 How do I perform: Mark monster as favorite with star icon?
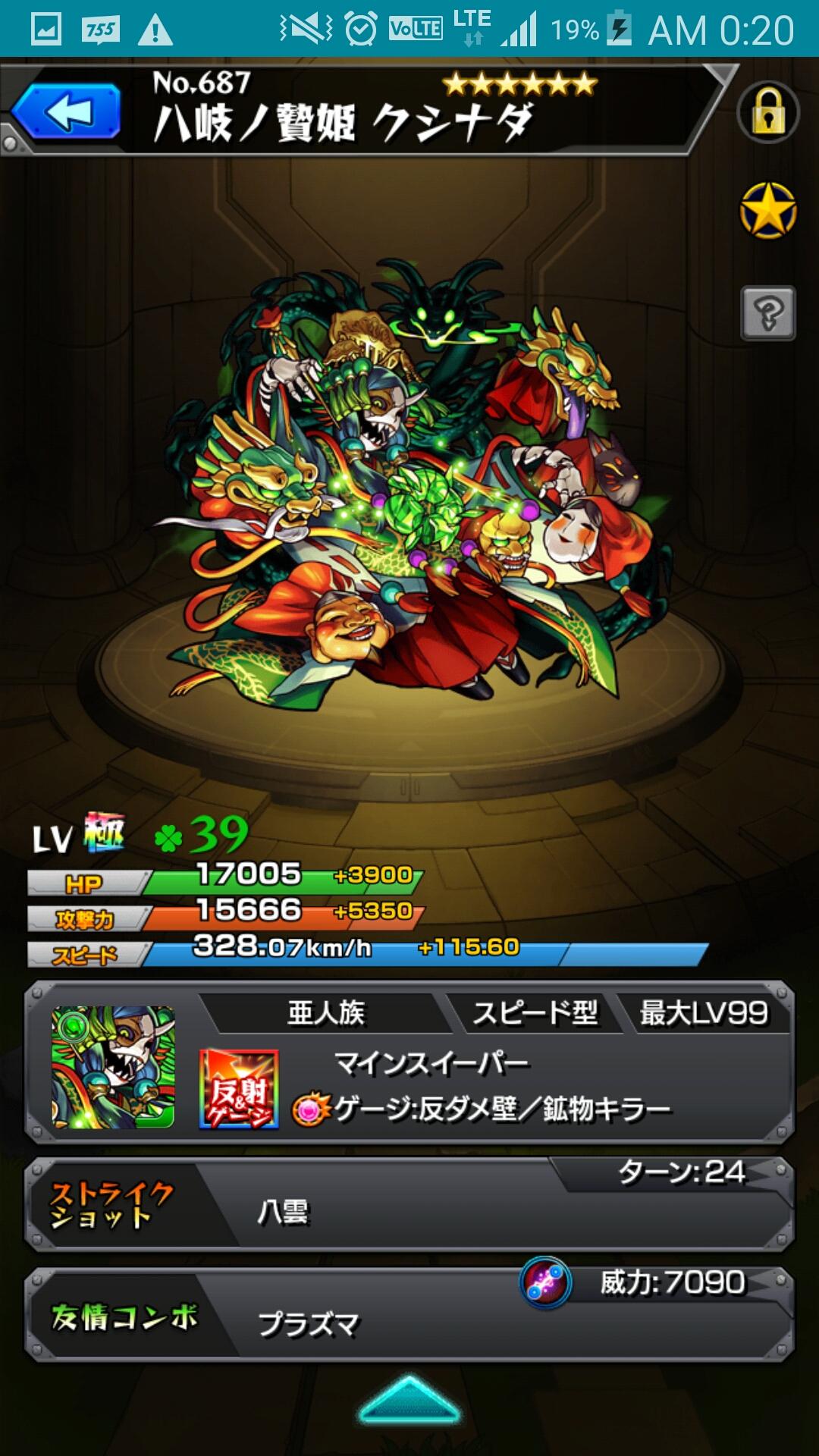pos(768,211)
